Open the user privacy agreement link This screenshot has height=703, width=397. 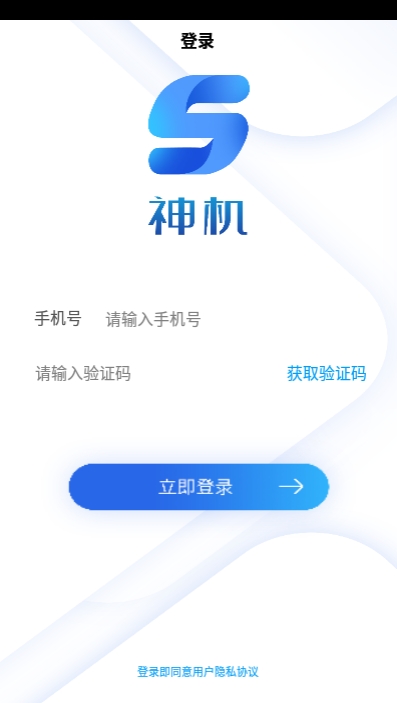coord(198,672)
